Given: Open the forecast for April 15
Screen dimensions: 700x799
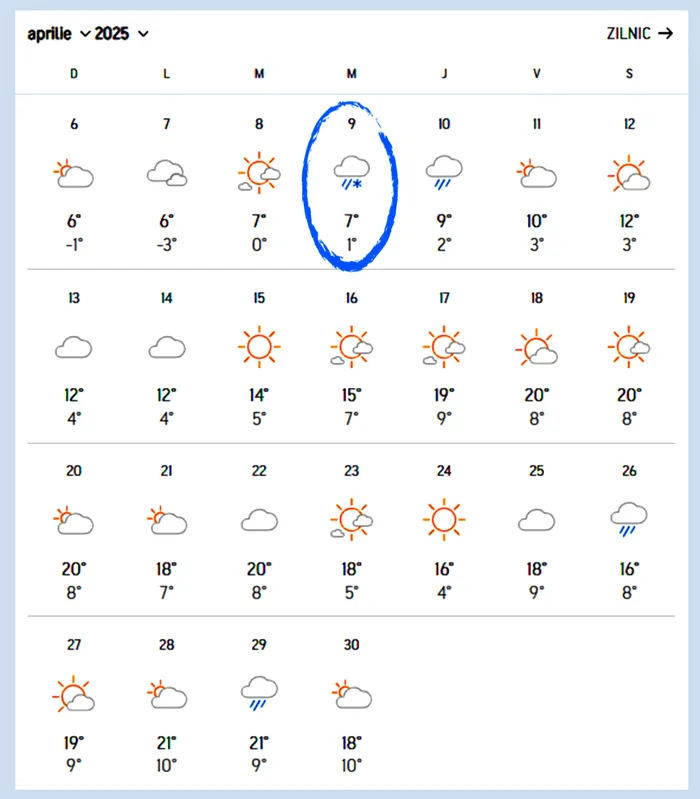Looking at the screenshot, I should pos(259,356).
